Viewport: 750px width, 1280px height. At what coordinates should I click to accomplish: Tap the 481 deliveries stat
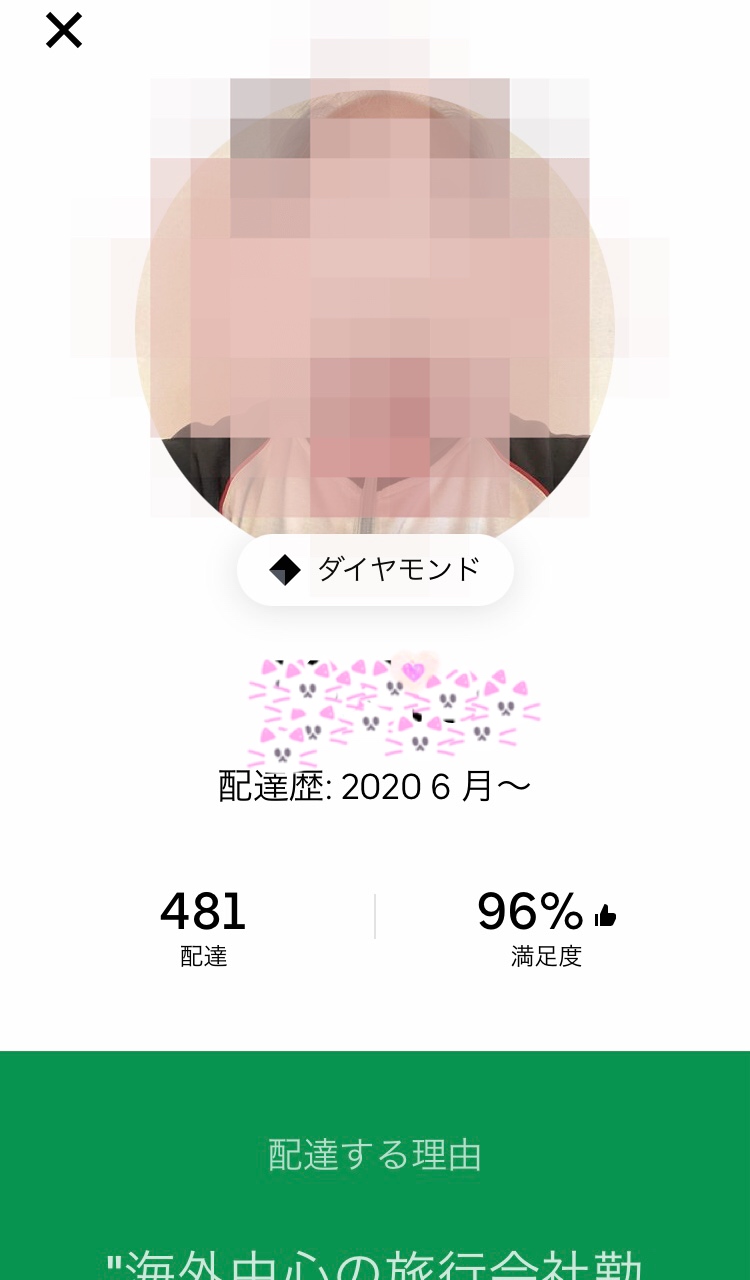coord(203,910)
